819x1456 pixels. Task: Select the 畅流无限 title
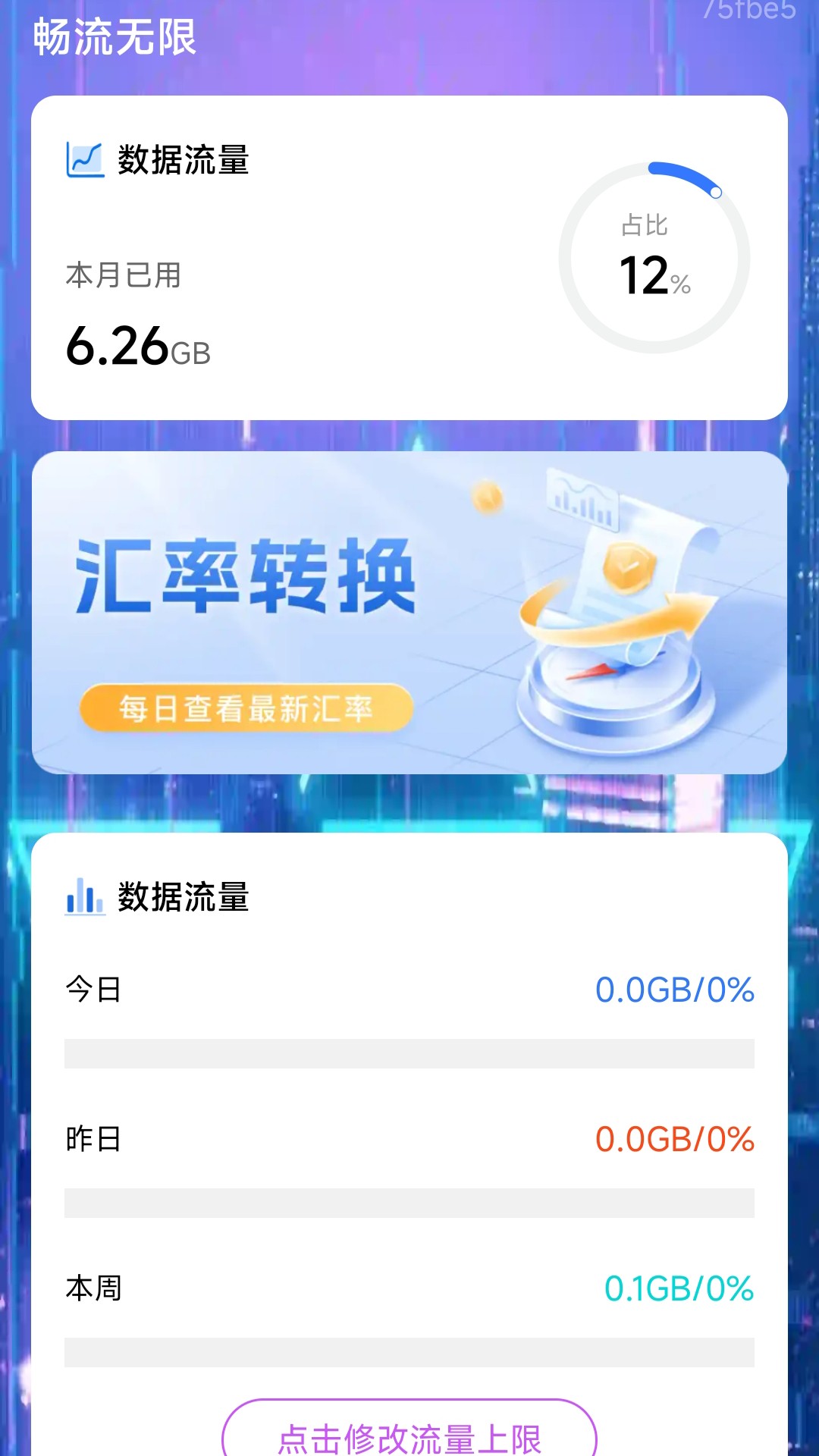(115, 39)
